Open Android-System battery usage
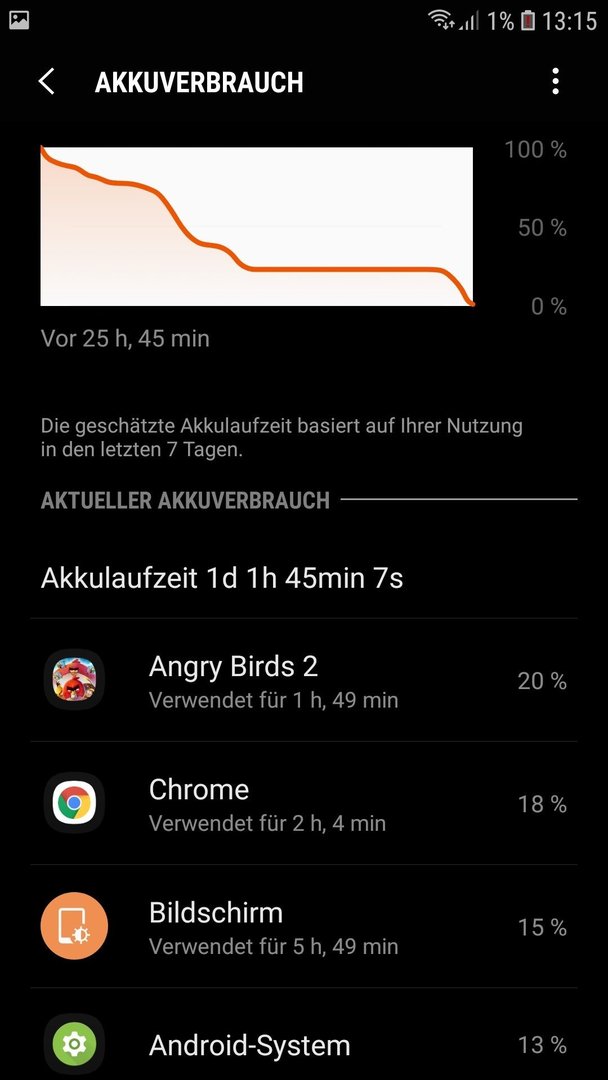Image resolution: width=608 pixels, height=1080 pixels. click(303, 1045)
